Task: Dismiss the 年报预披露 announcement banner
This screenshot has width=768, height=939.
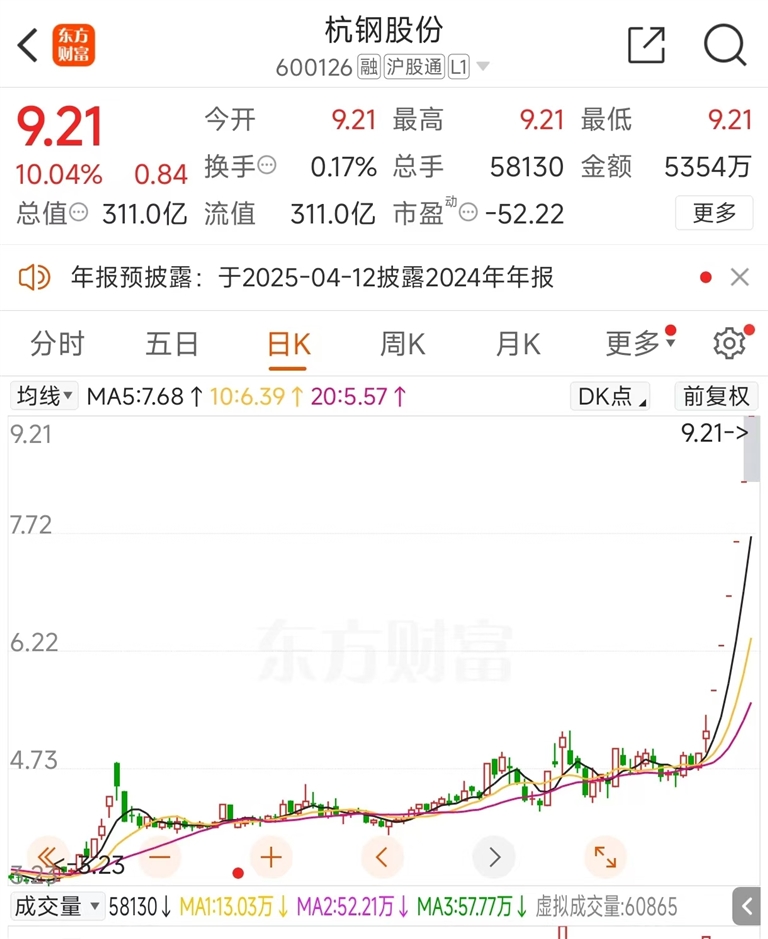Action: (x=740, y=278)
